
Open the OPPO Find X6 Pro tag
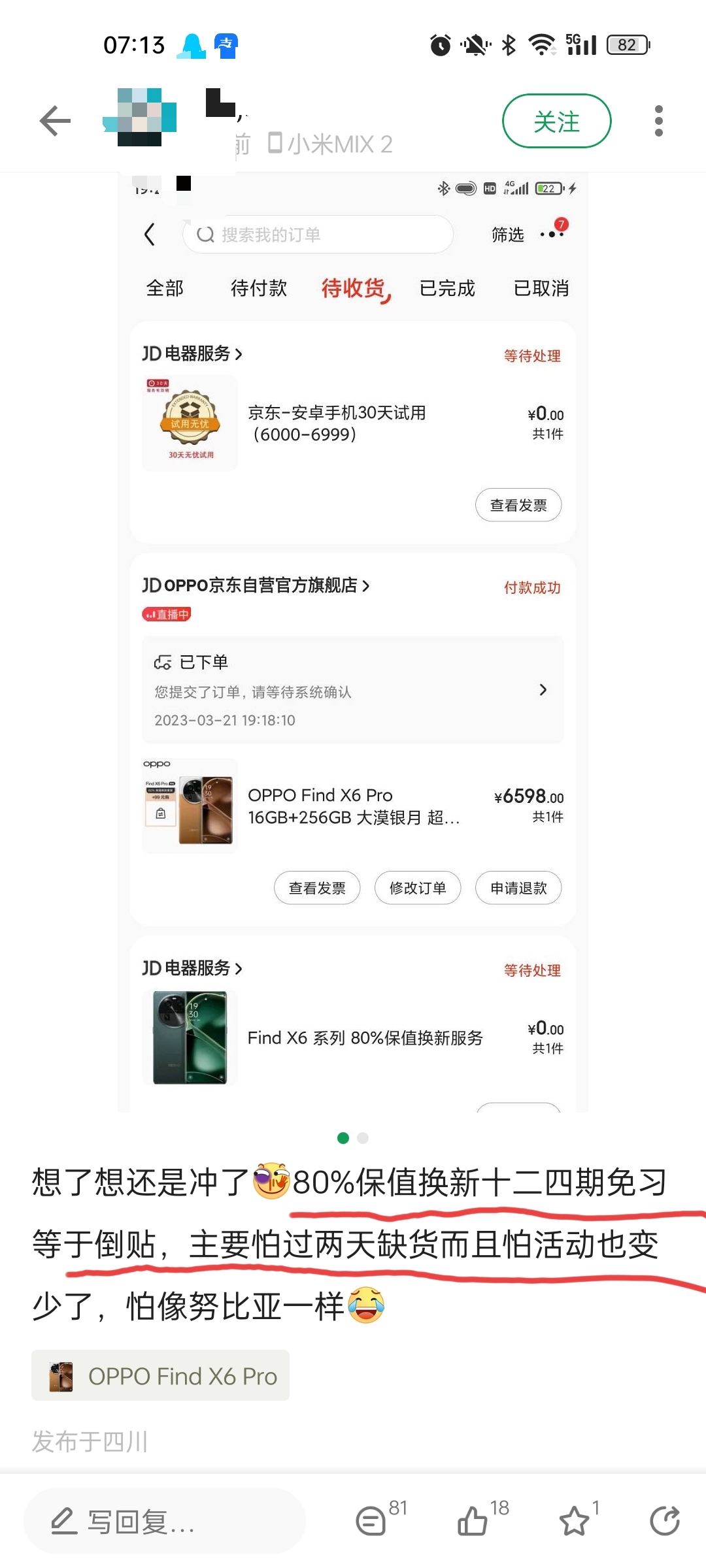click(x=161, y=1376)
